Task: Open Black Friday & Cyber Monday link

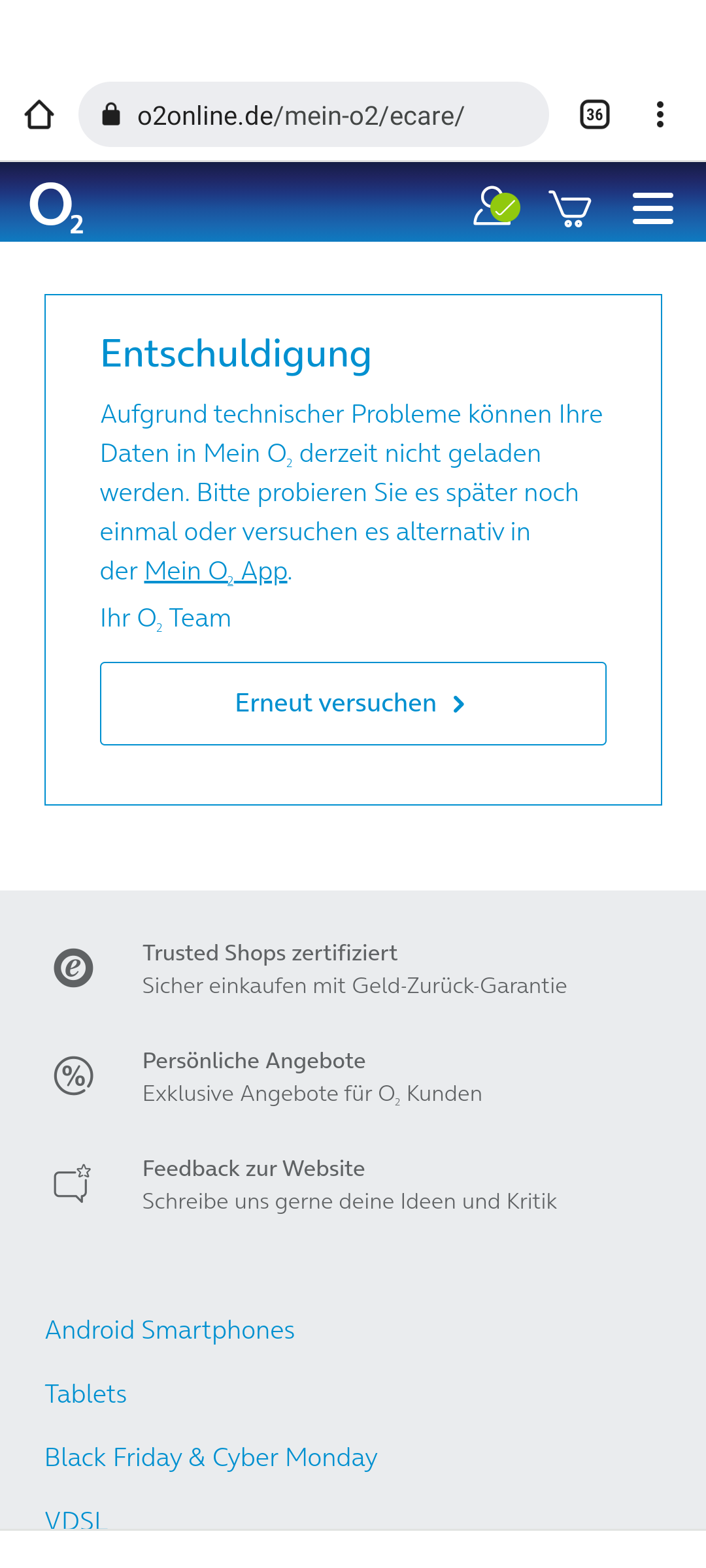Action: click(211, 1458)
